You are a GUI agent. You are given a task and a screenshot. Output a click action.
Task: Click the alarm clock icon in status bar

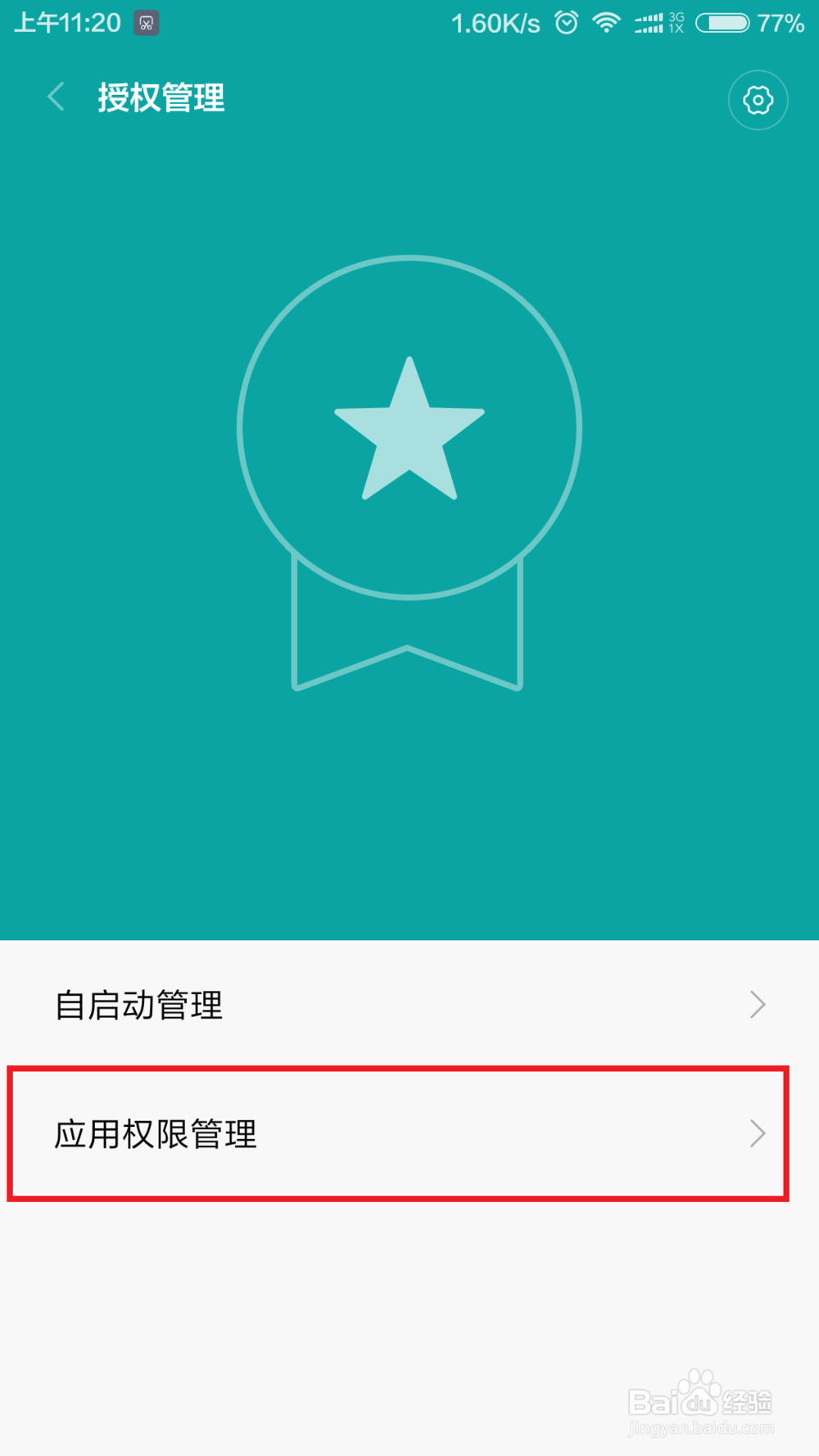(x=565, y=22)
